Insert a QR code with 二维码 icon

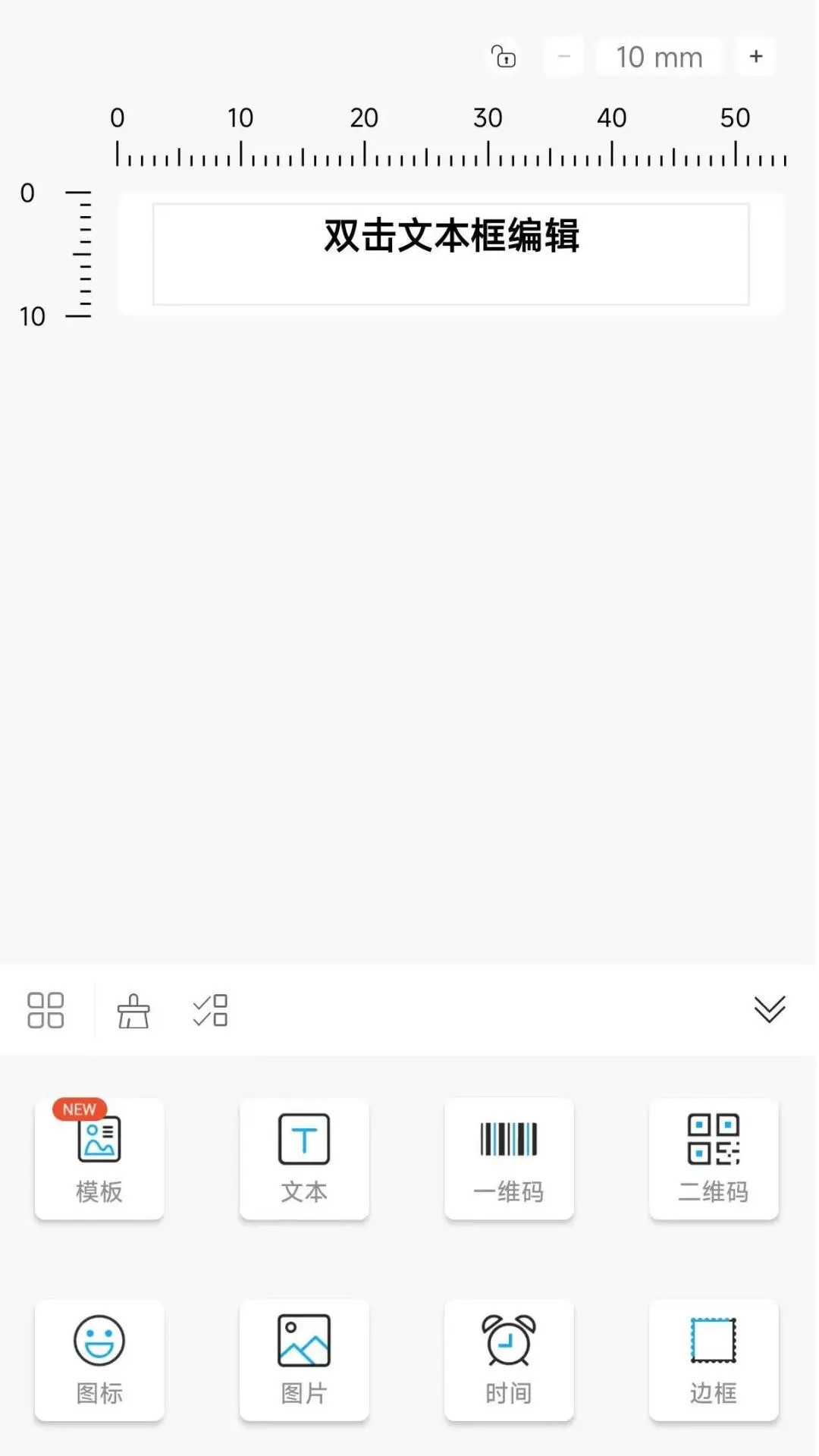coord(713,1159)
